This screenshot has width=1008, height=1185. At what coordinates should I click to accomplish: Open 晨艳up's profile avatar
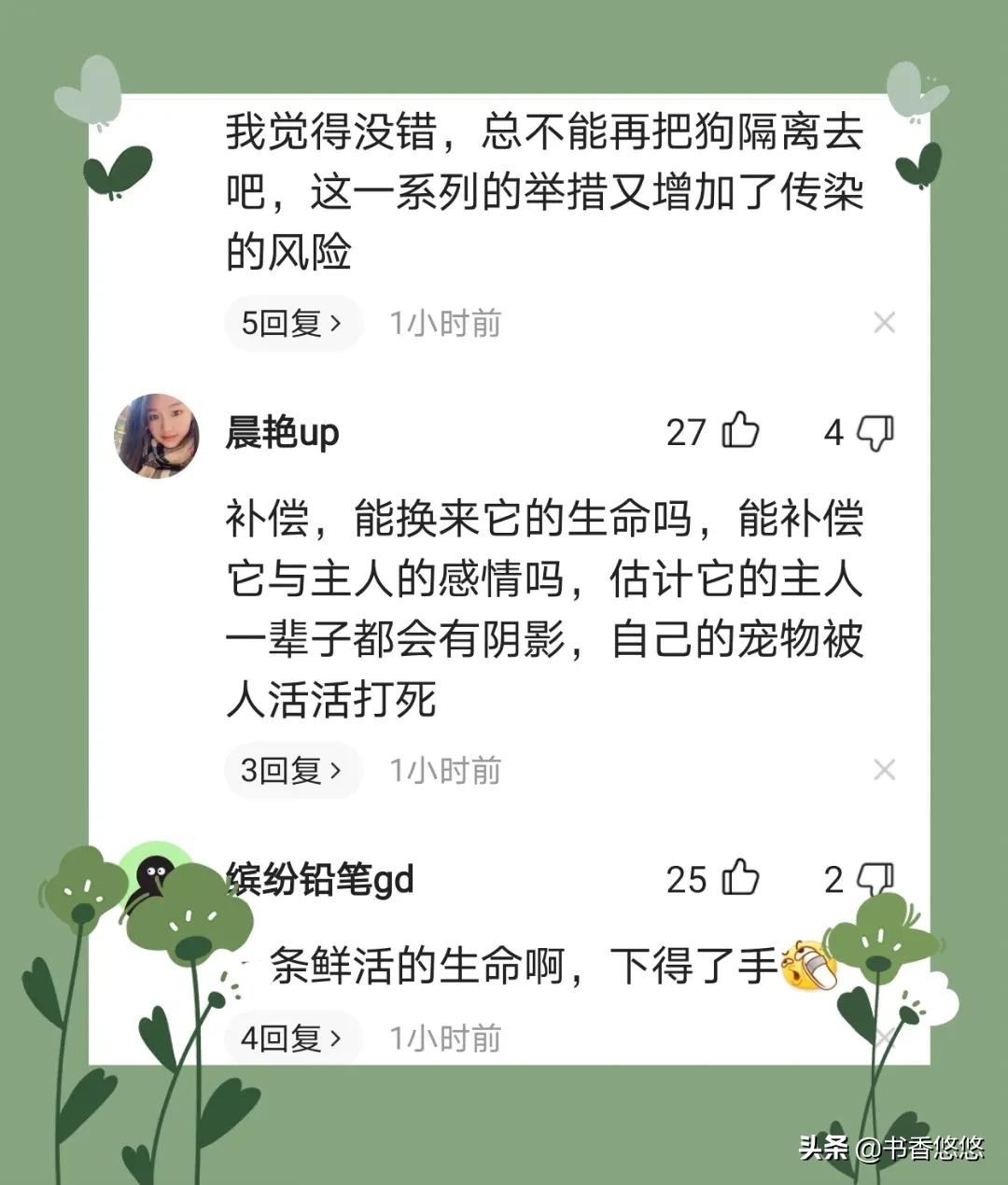point(157,432)
